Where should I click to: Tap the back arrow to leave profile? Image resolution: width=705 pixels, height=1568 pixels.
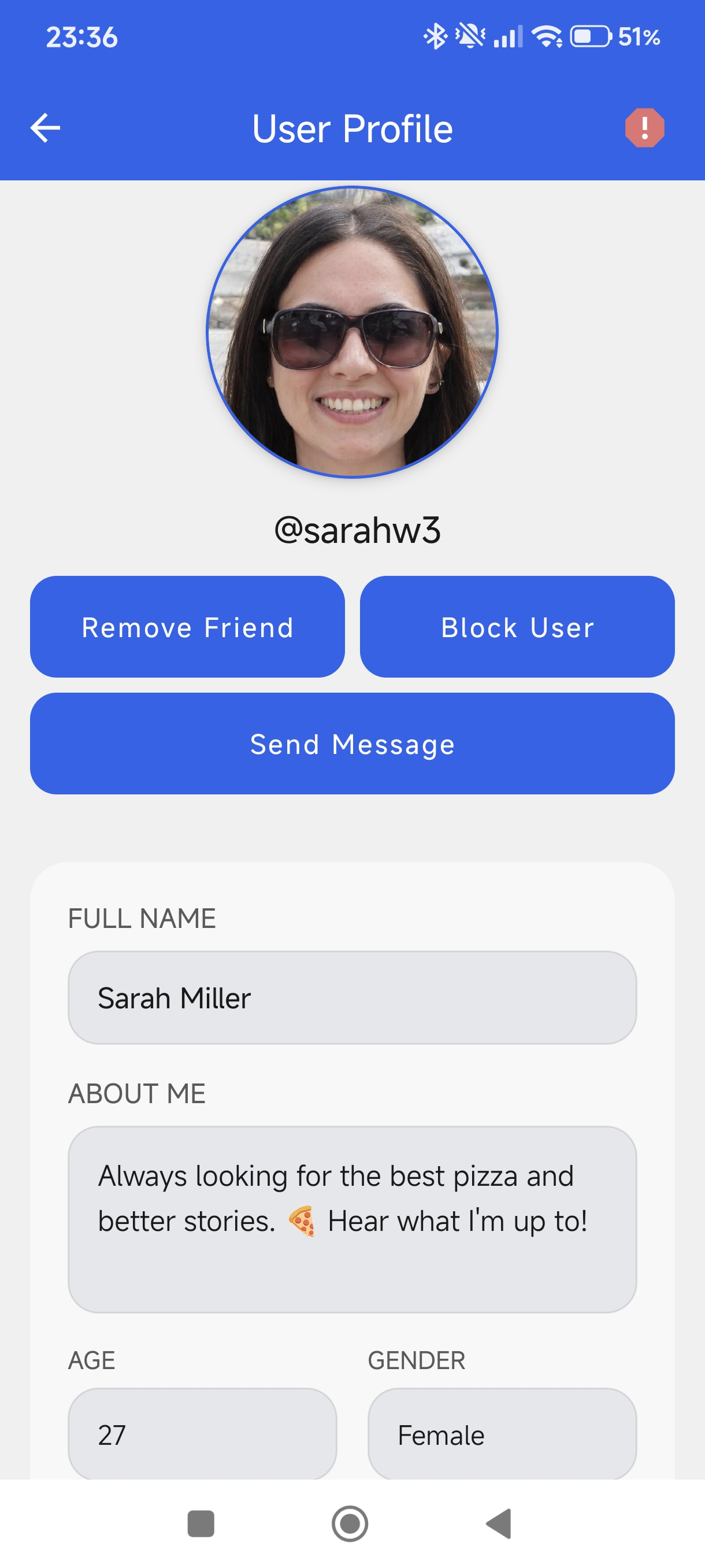tap(44, 128)
